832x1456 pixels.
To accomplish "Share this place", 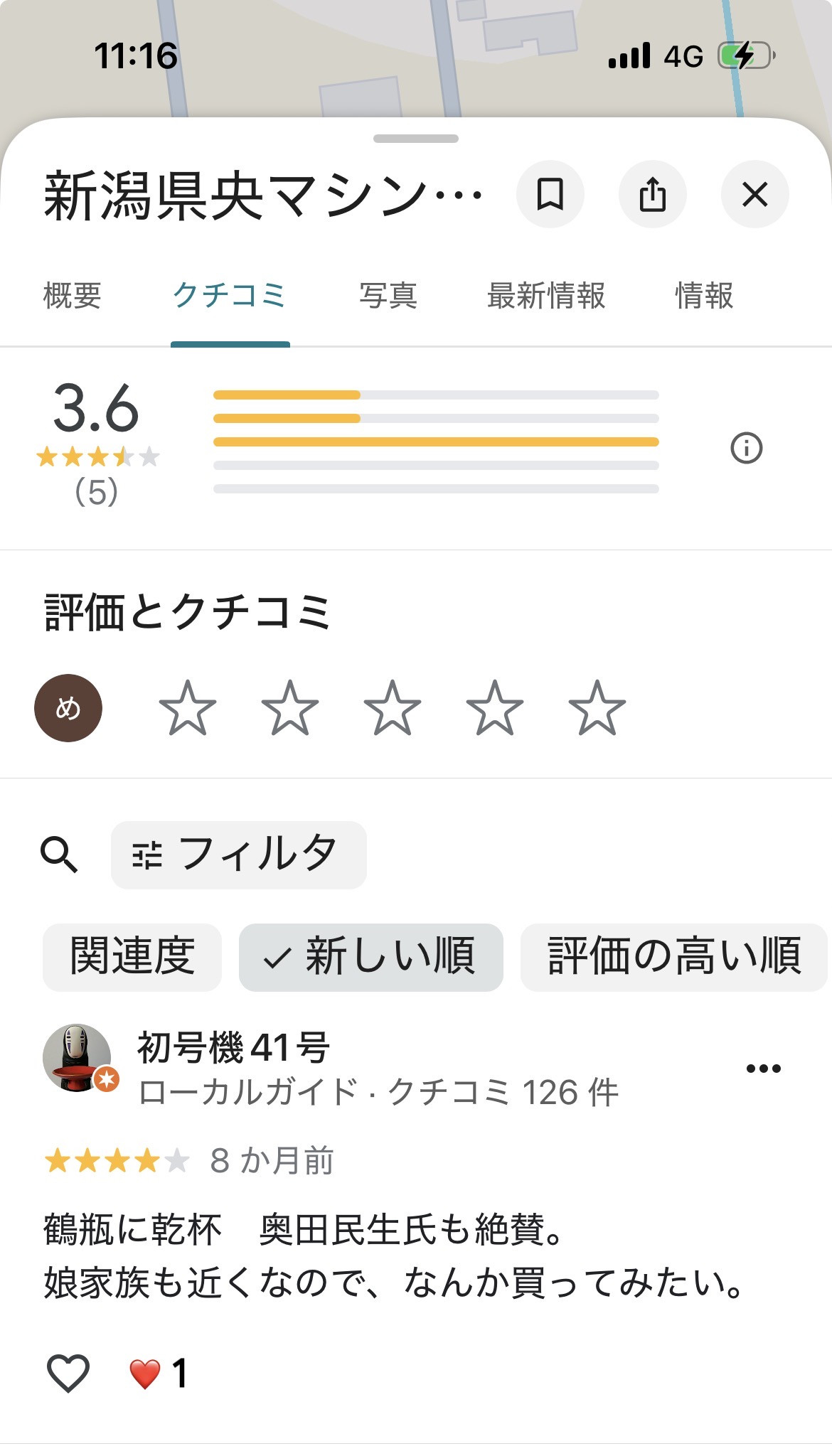I will [652, 194].
